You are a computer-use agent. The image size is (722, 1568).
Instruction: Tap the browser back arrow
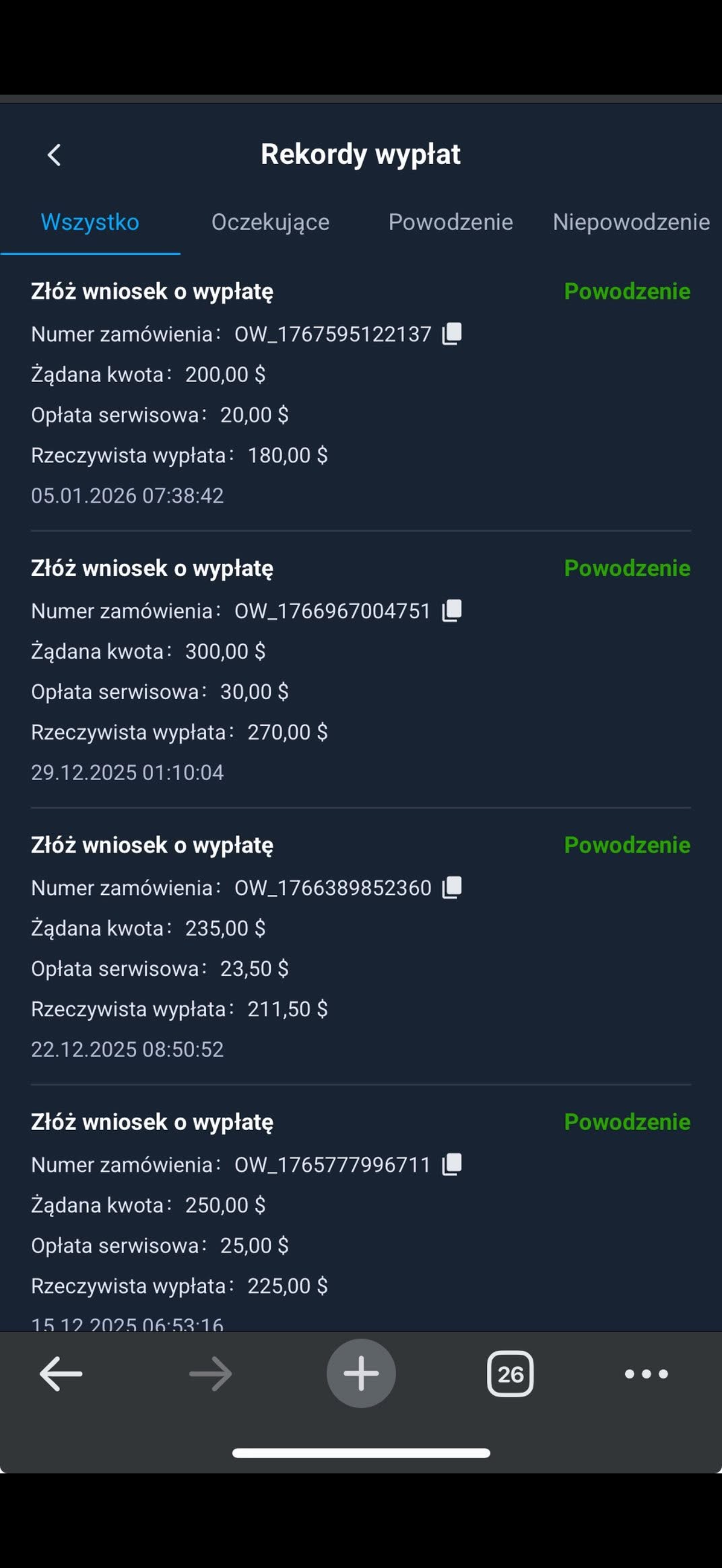click(x=61, y=1374)
